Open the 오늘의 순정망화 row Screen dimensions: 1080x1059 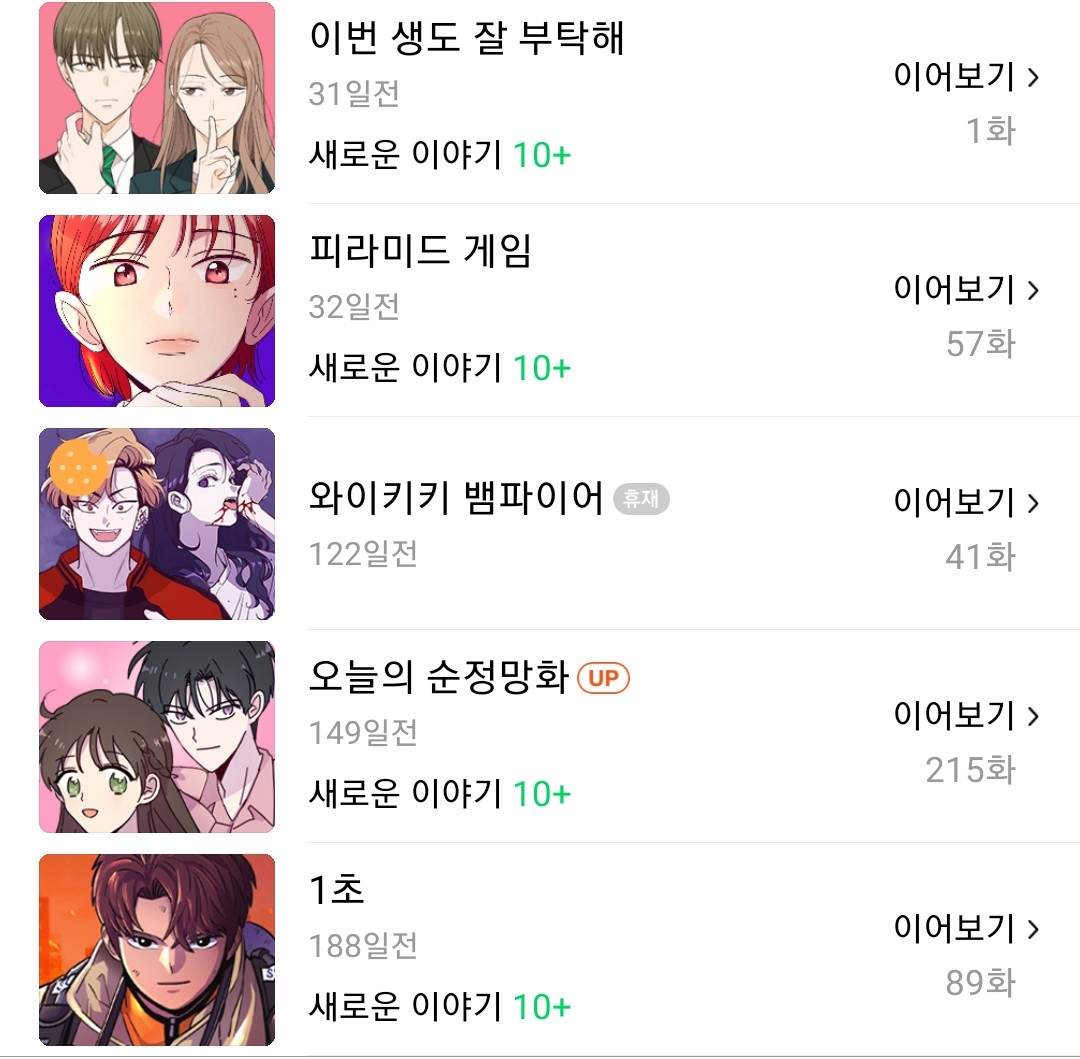point(438,679)
